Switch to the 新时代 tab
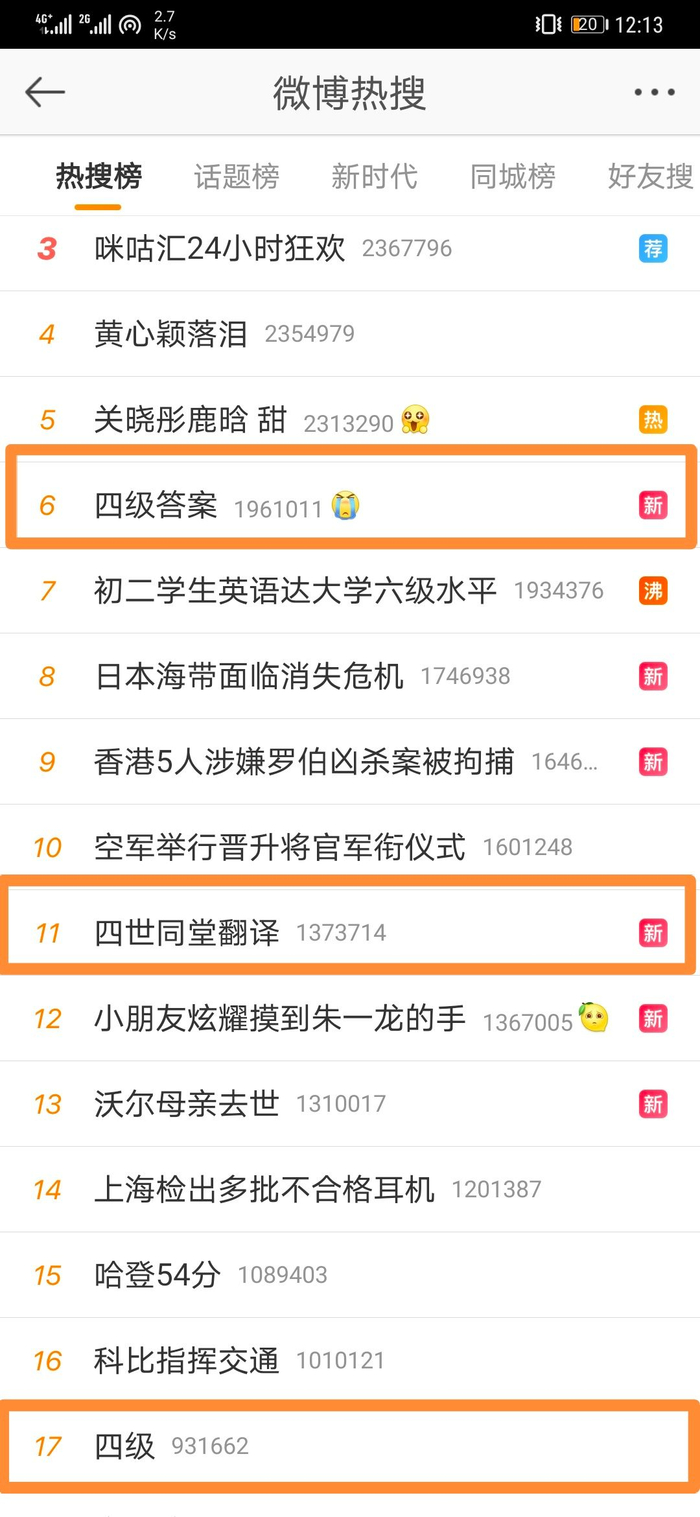700x1517 pixels. point(374,177)
